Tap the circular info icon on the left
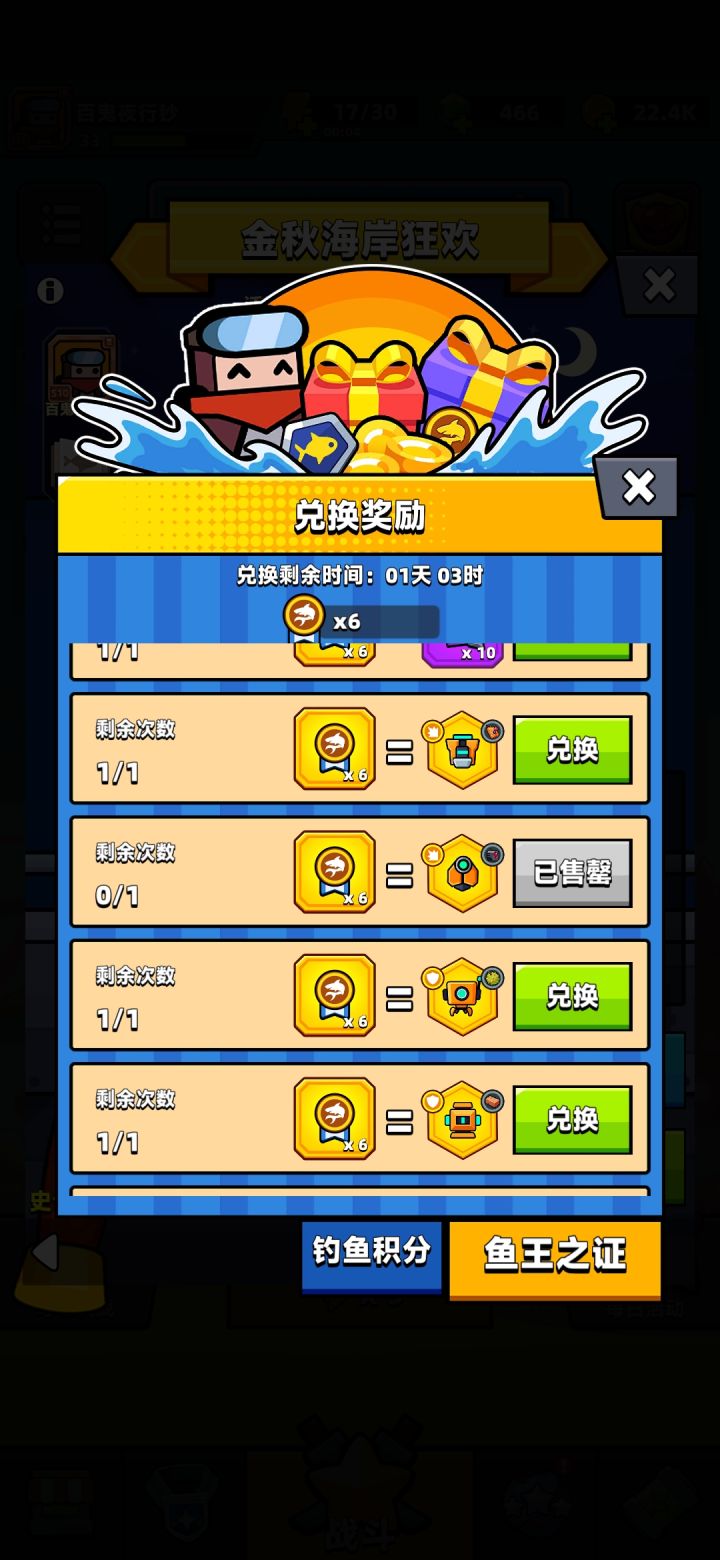 (48, 292)
